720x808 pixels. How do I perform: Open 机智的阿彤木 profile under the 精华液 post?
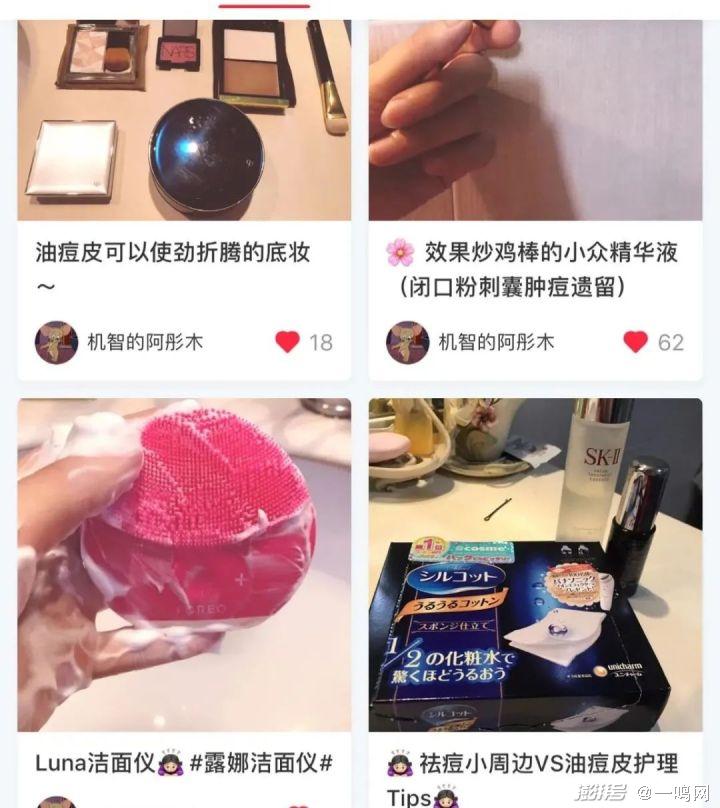click(x=408, y=342)
